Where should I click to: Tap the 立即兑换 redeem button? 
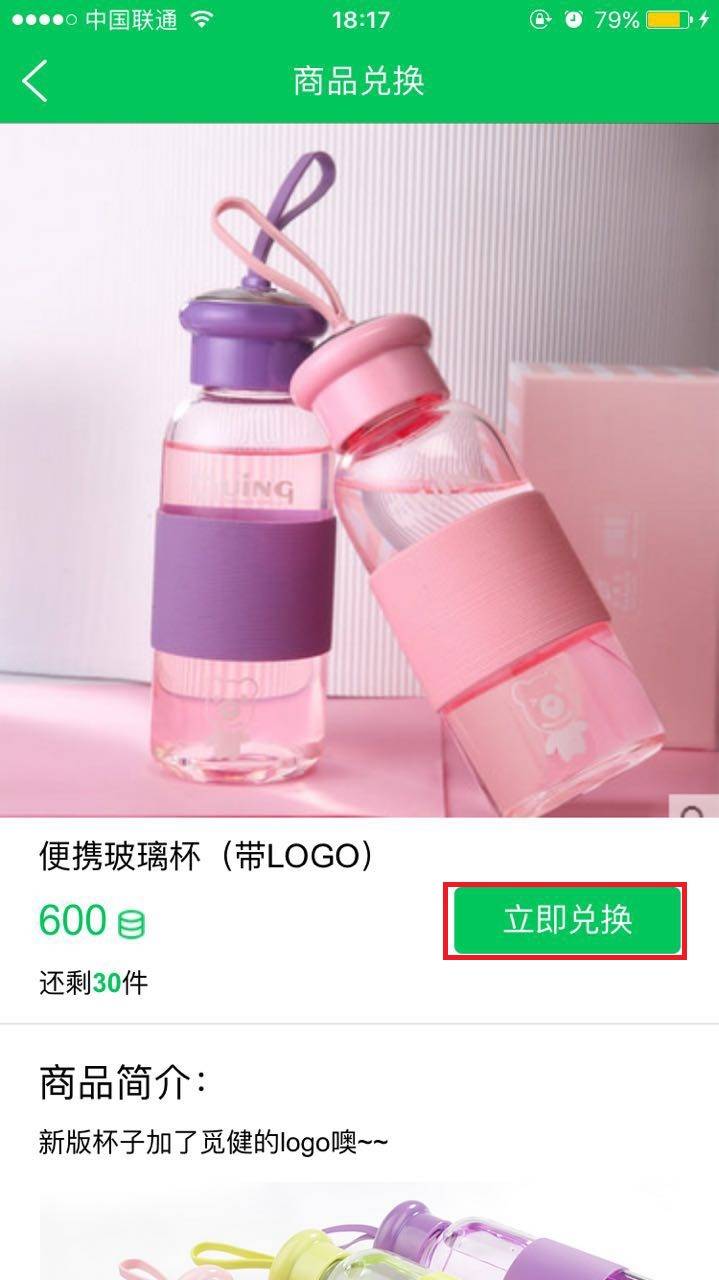pos(567,920)
